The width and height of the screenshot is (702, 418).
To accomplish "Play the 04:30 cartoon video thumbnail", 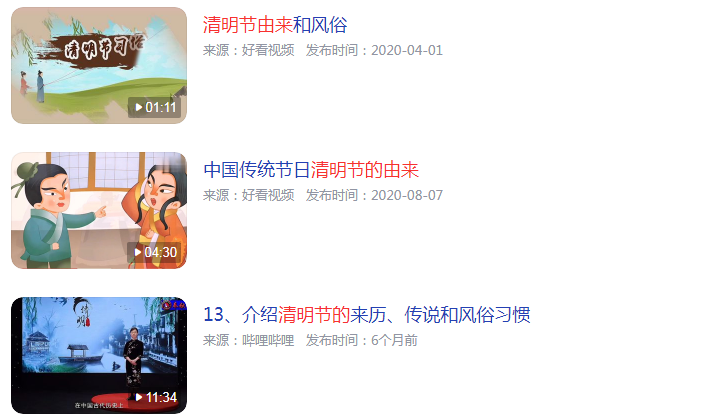I will point(99,211).
